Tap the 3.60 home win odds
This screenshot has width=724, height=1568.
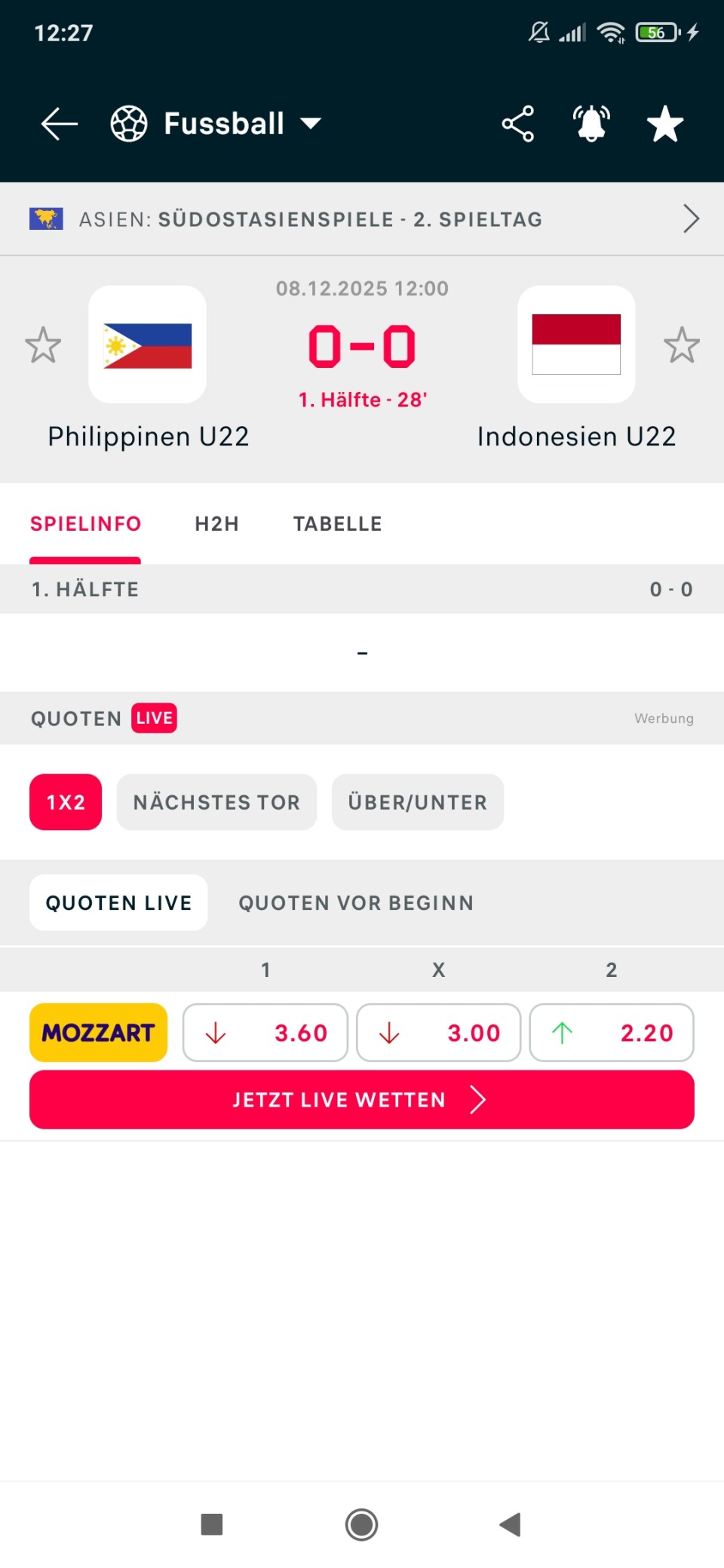click(x=265, y=1033)
